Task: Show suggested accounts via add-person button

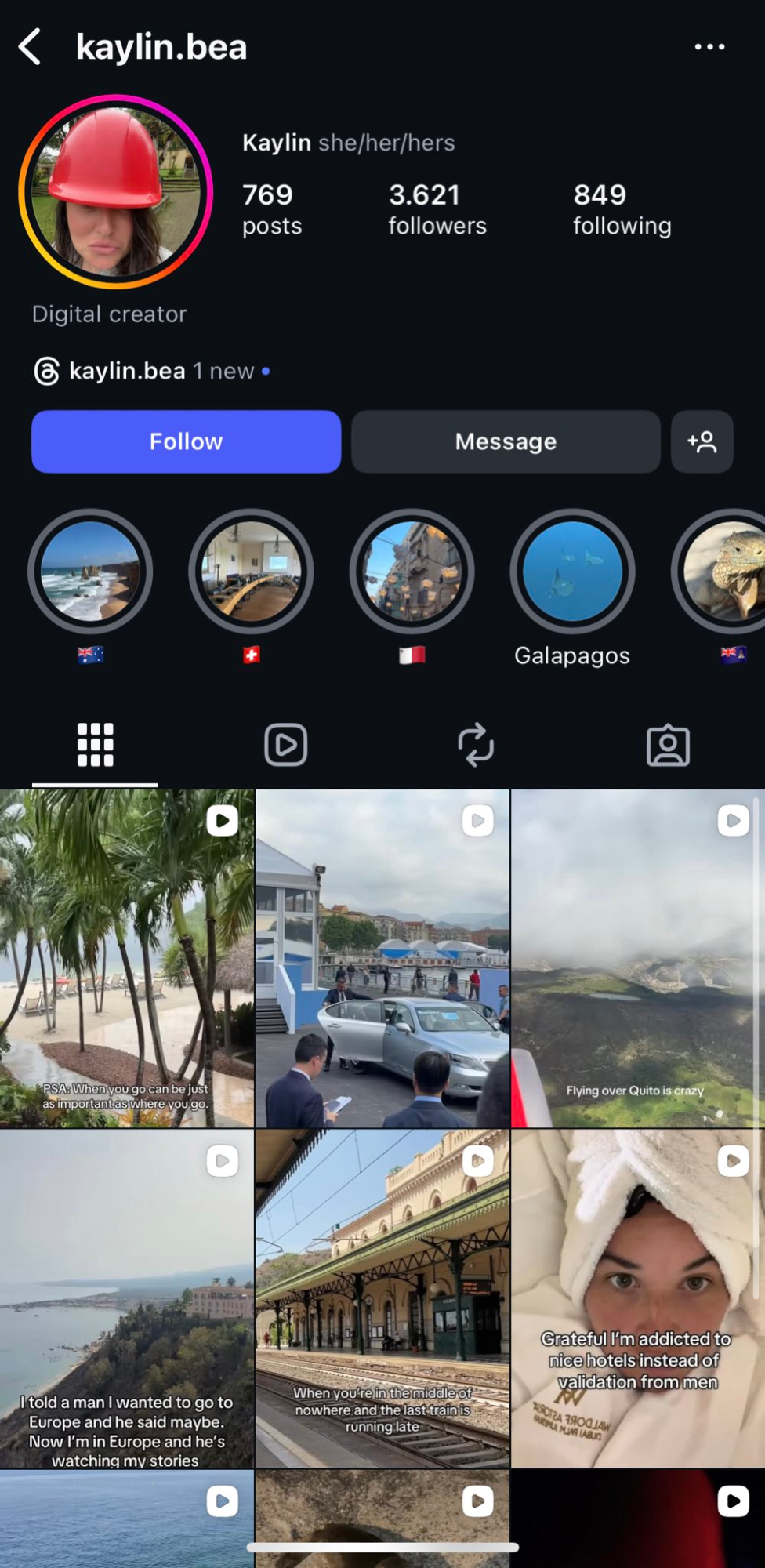Action: click(702, 441)
